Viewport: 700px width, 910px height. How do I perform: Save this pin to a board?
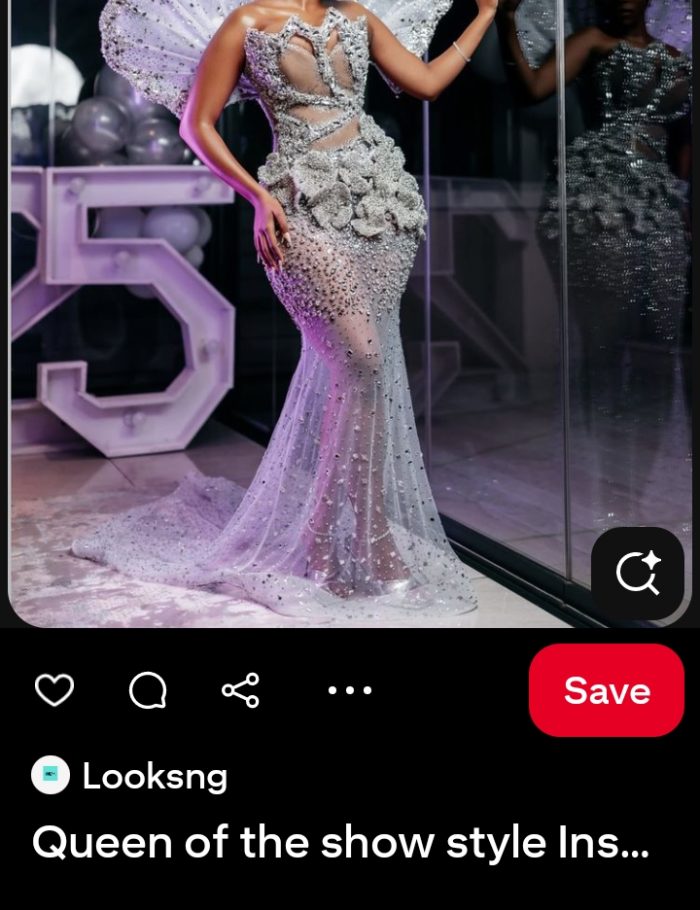(606, 690)
